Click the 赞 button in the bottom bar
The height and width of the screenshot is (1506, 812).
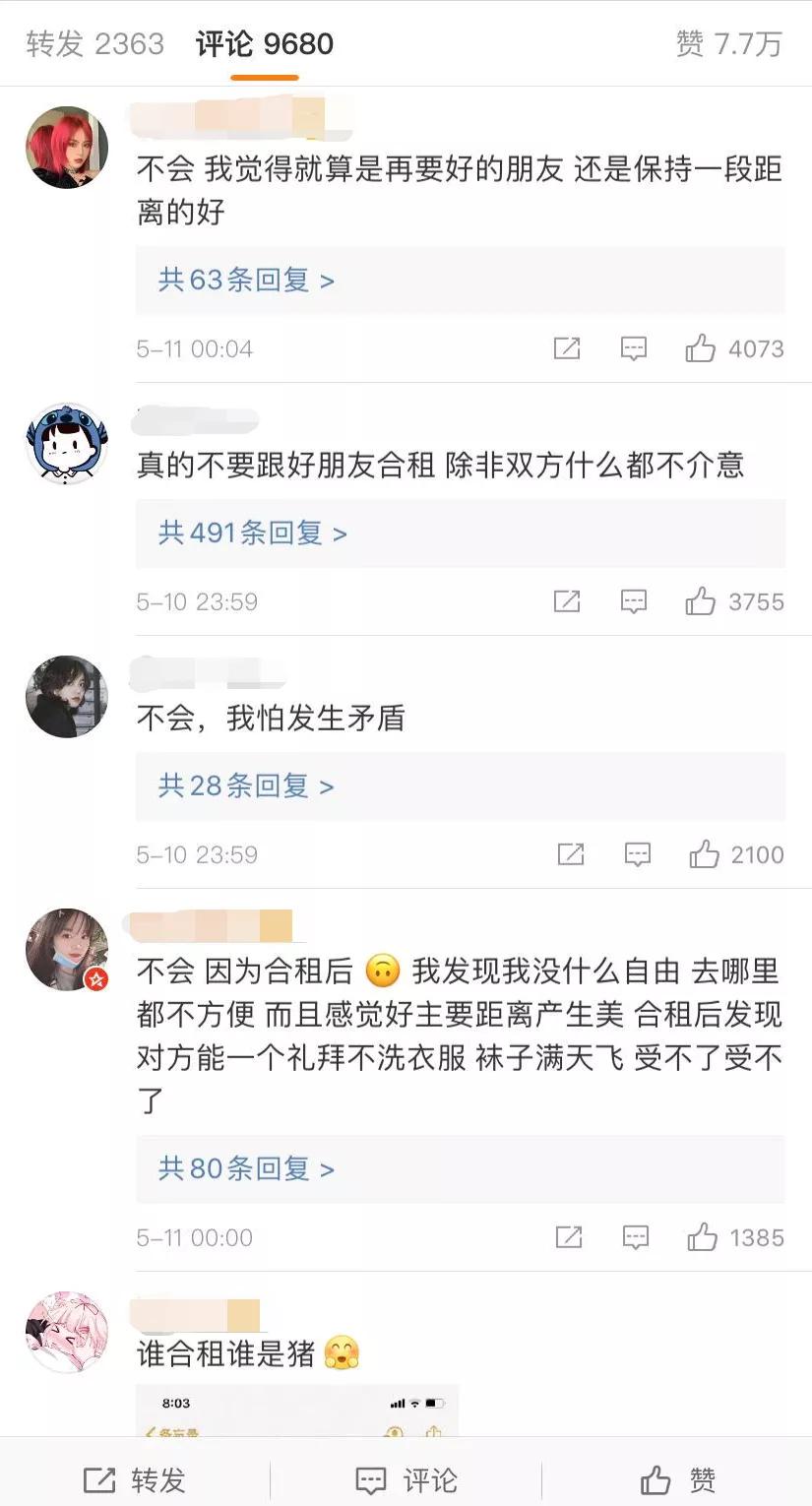click(679, 1478)
